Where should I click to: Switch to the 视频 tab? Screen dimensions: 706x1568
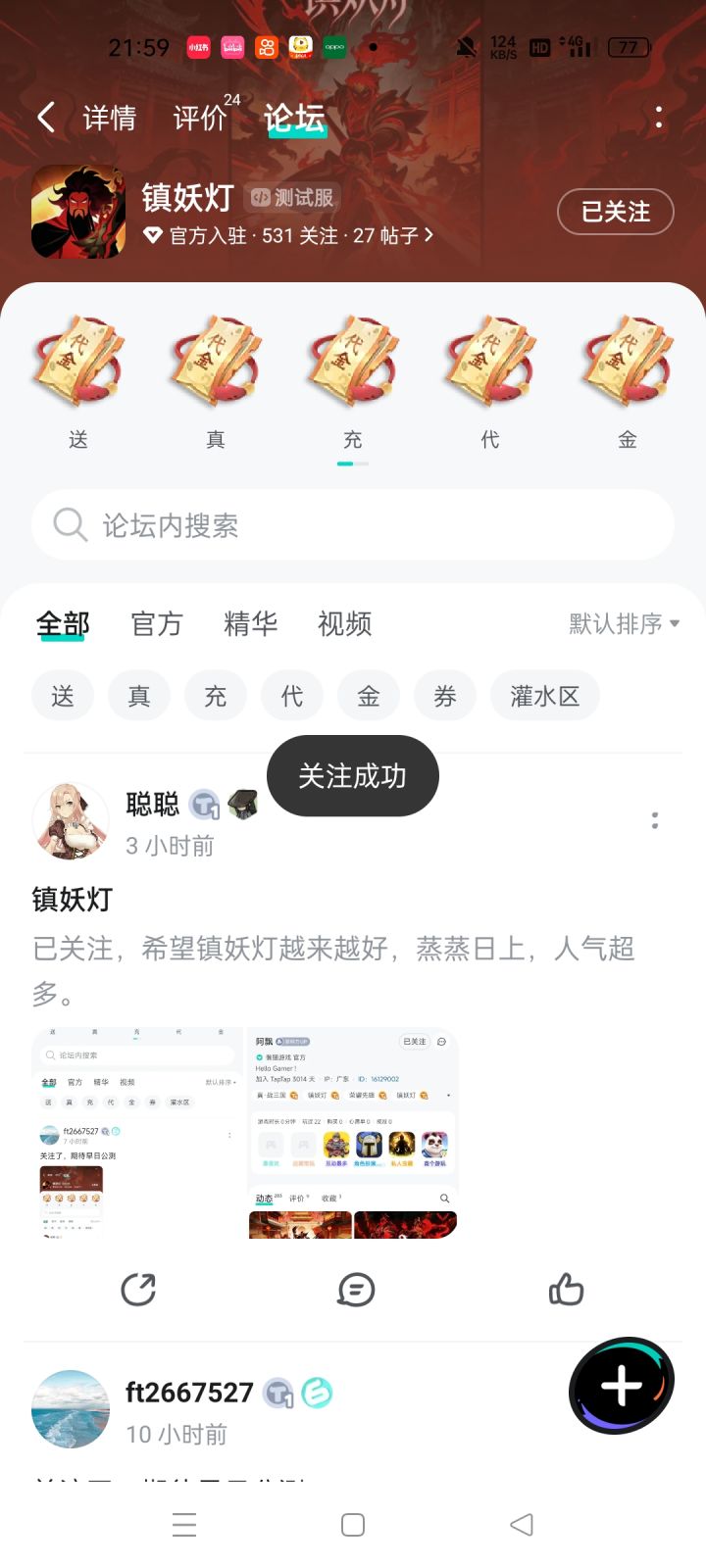[x=343, y=624]
